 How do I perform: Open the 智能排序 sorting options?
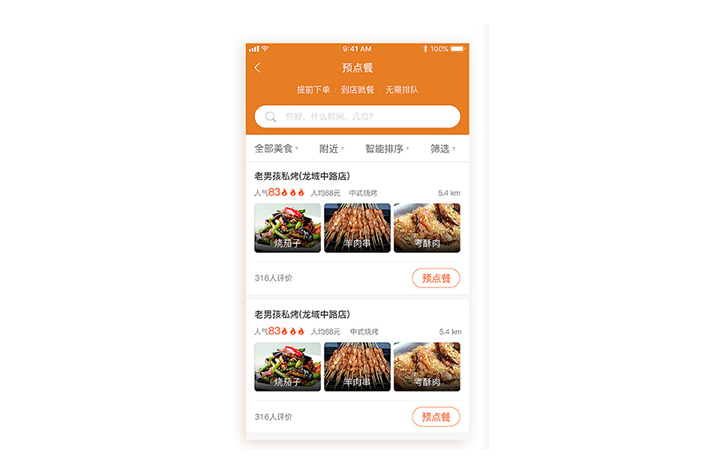387,149
